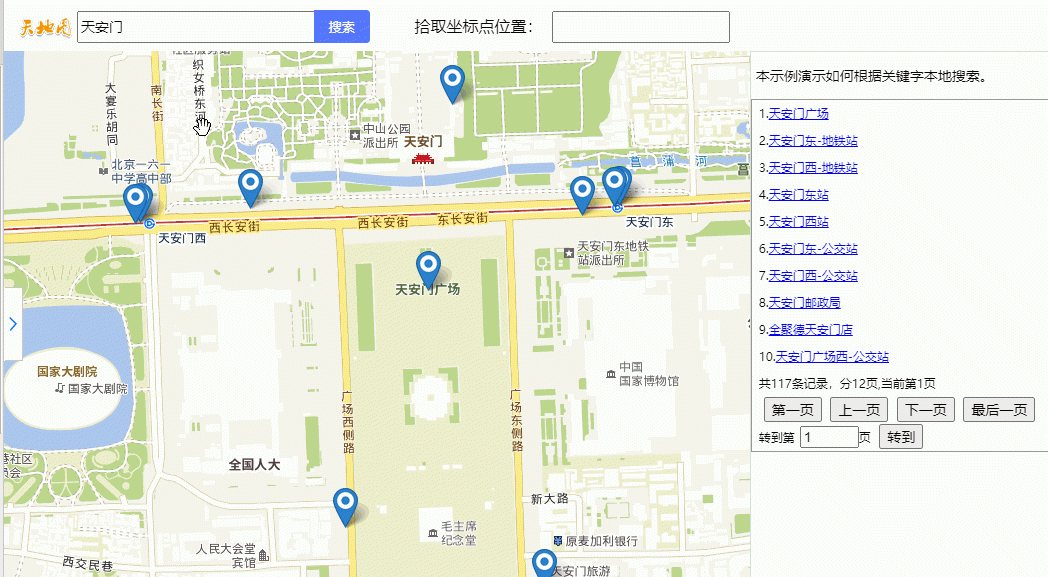Expand the side panel arrow on map
The height and width of the screenshot is (577, 1048).
click(12, 324)
